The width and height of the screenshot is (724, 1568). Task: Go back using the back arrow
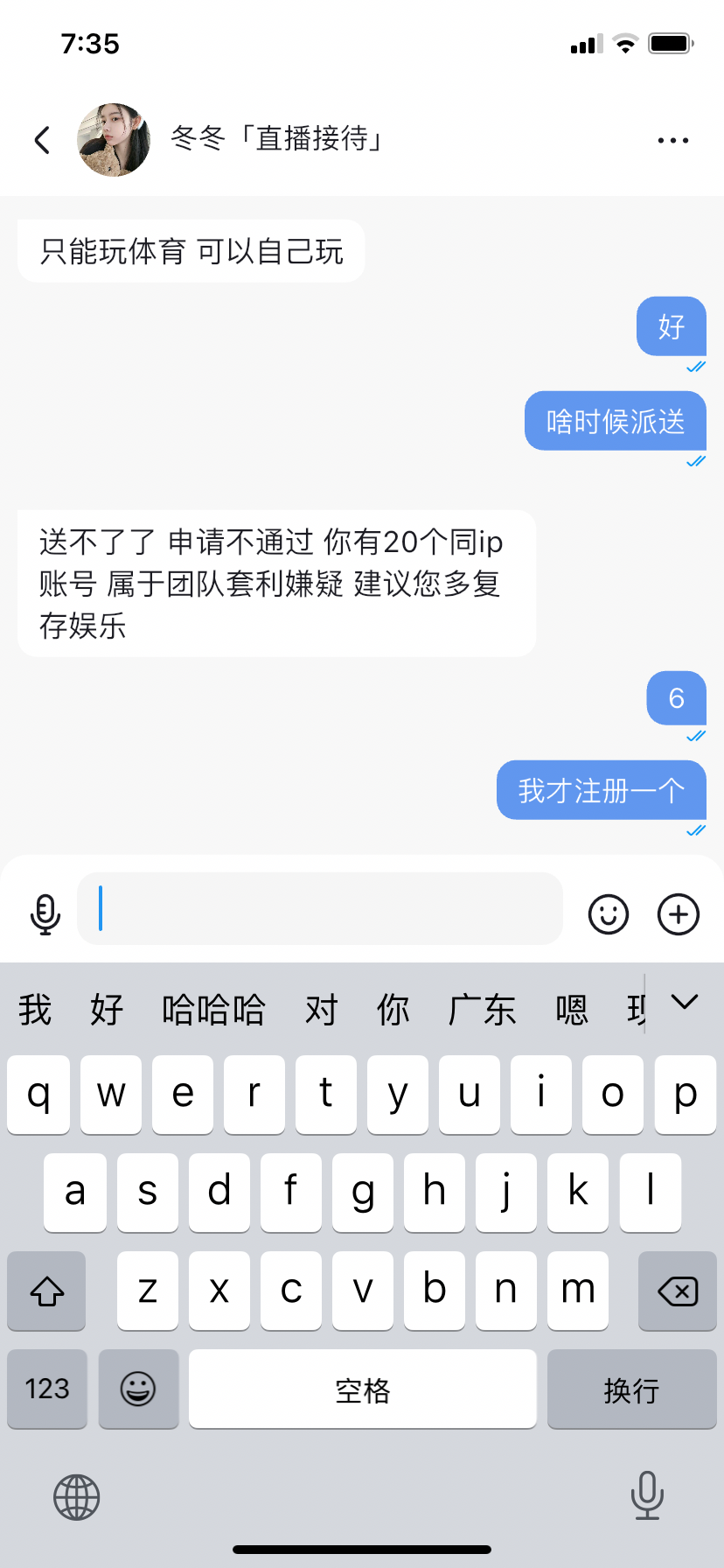(42, 140)
